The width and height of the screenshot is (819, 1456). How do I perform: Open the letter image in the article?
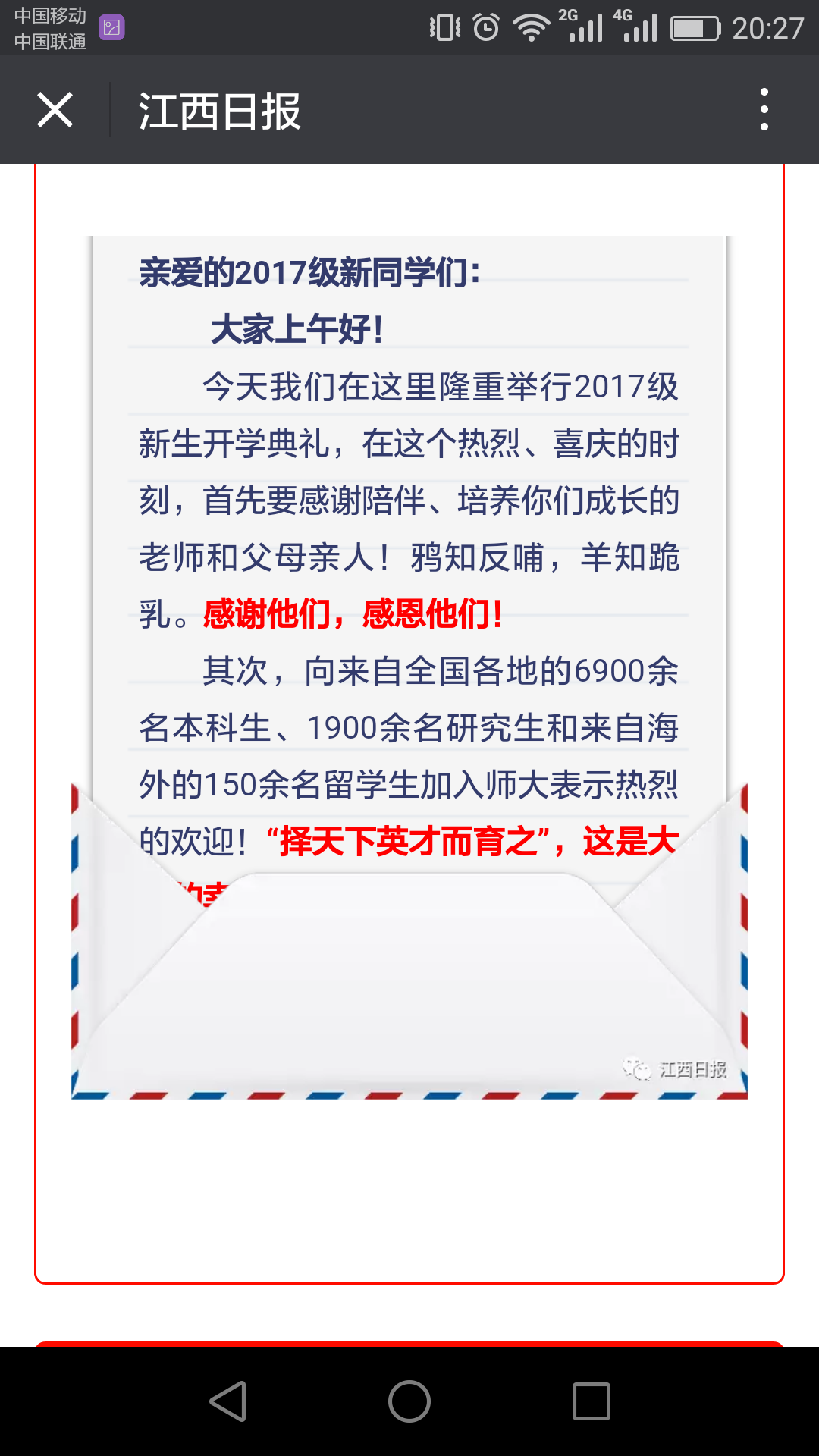pos(409,667)
